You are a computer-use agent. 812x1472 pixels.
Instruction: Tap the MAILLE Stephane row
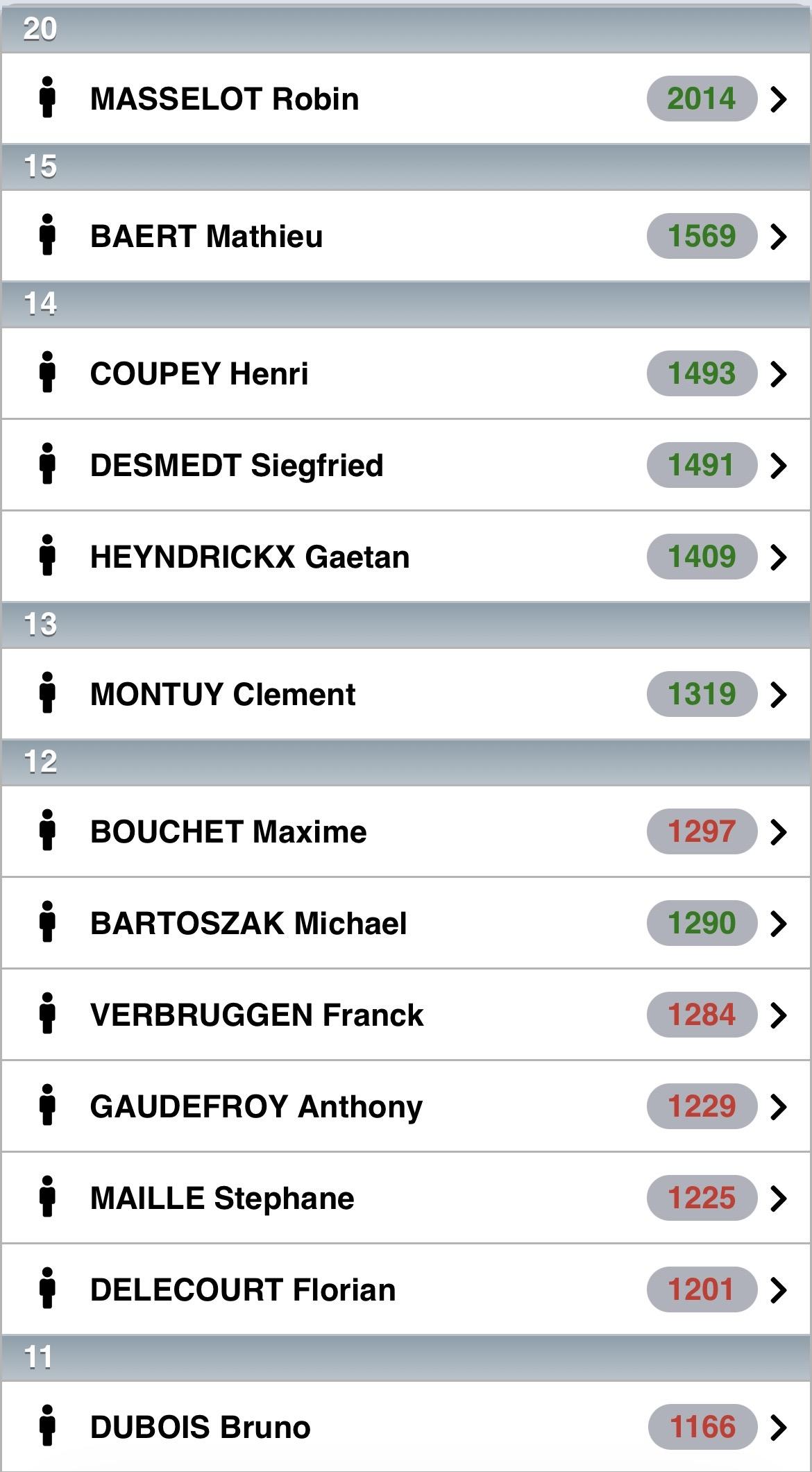(406, 1198)
